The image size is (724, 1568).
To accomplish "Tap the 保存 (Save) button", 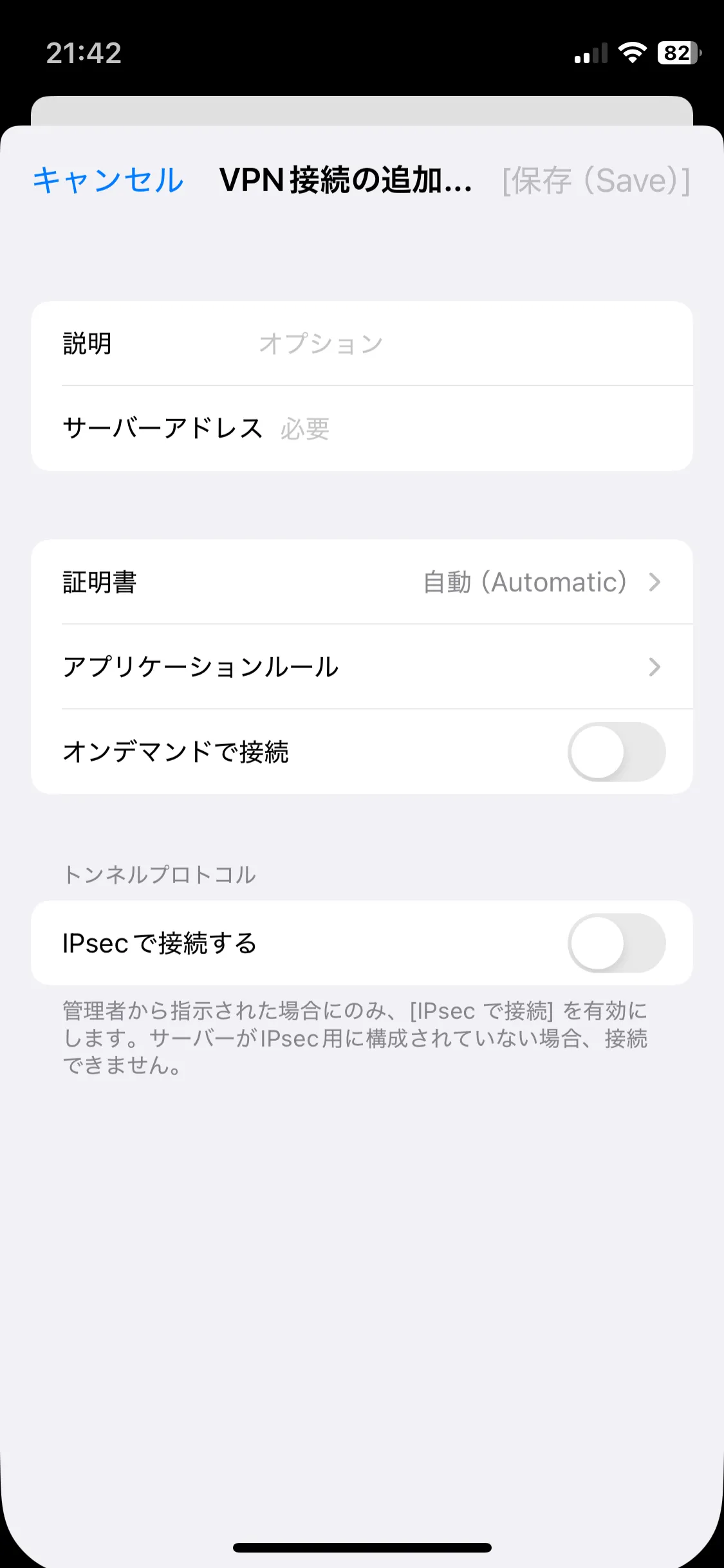I will pos(596,180).
